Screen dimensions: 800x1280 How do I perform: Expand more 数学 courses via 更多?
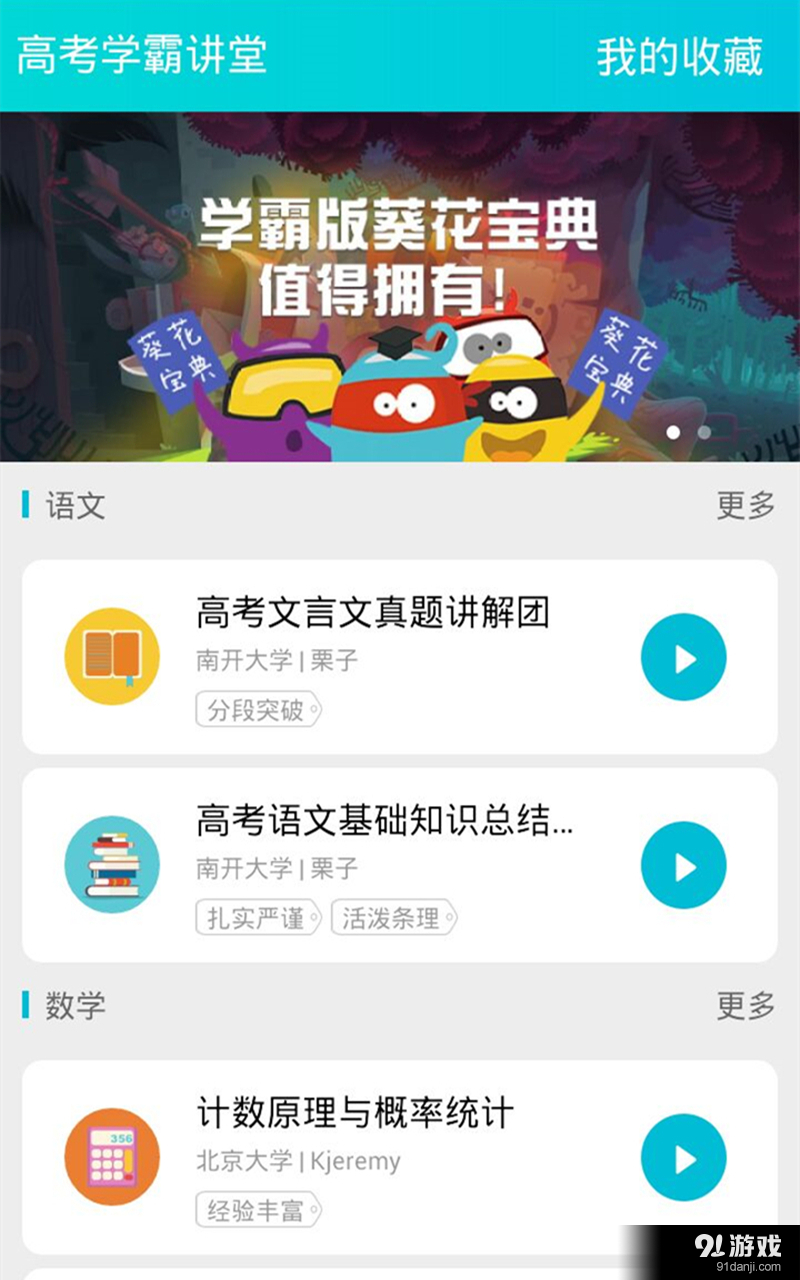click(745, 1006)
